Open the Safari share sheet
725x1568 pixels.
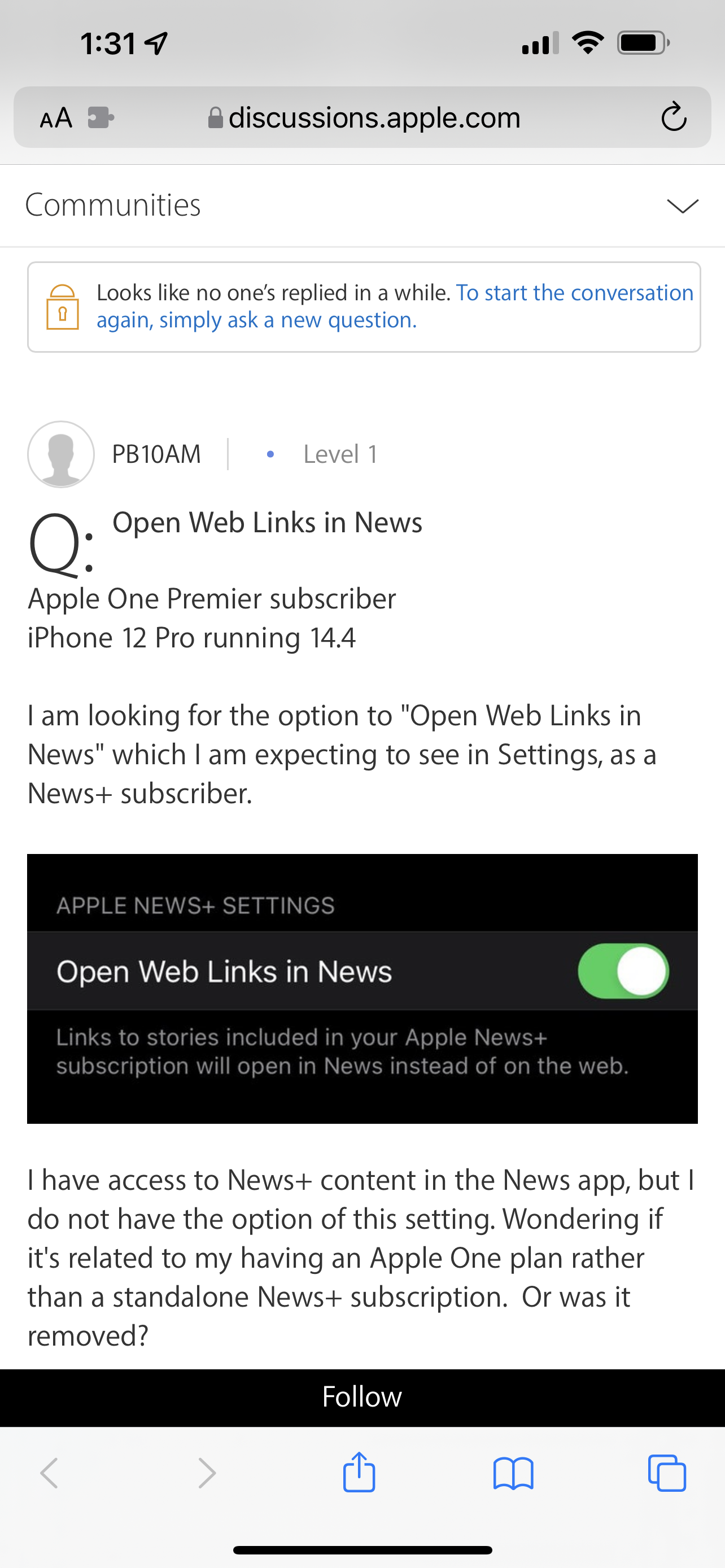point(359,1473)
